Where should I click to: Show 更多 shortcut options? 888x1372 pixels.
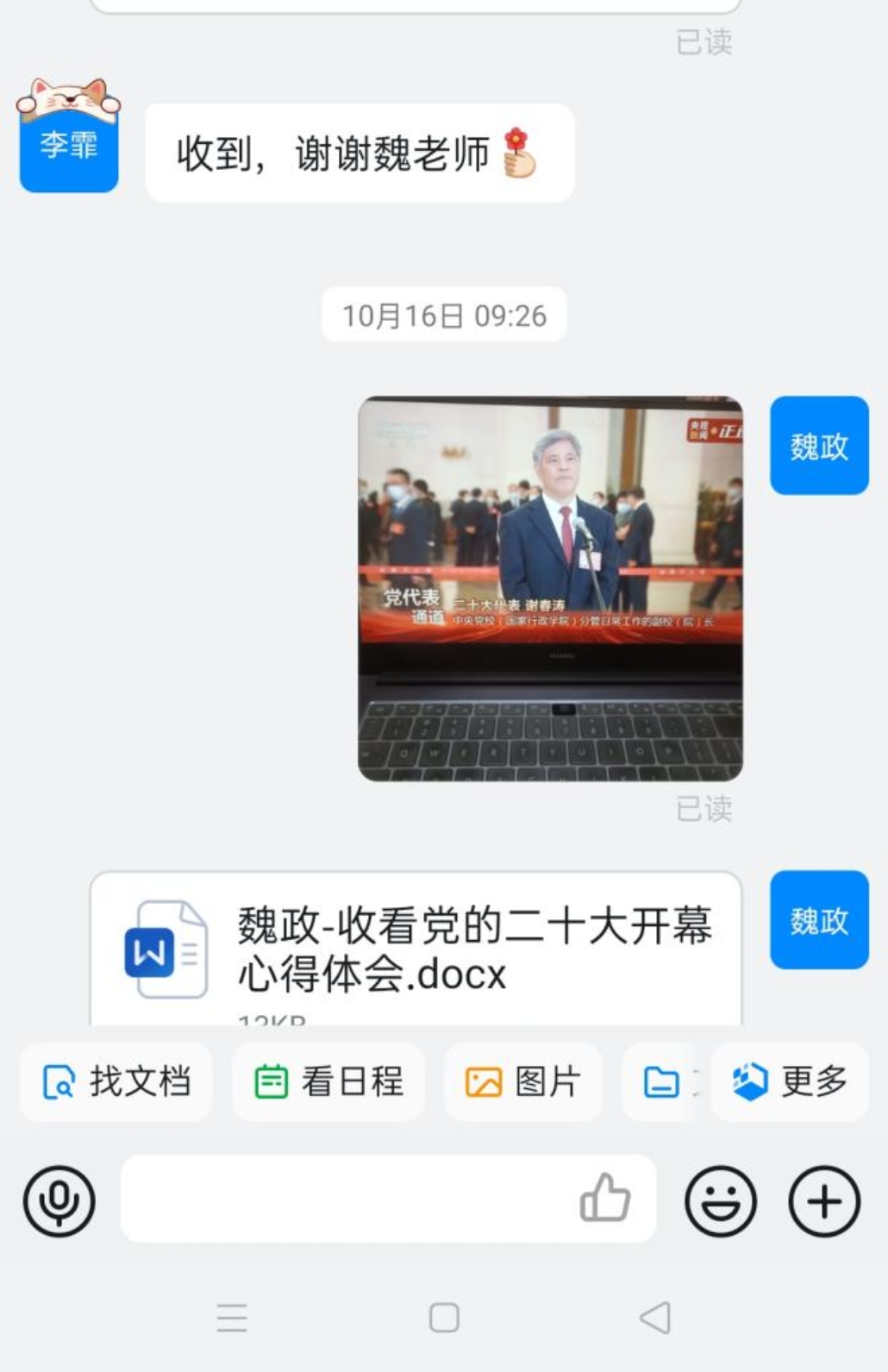[x=790, y=1081]
